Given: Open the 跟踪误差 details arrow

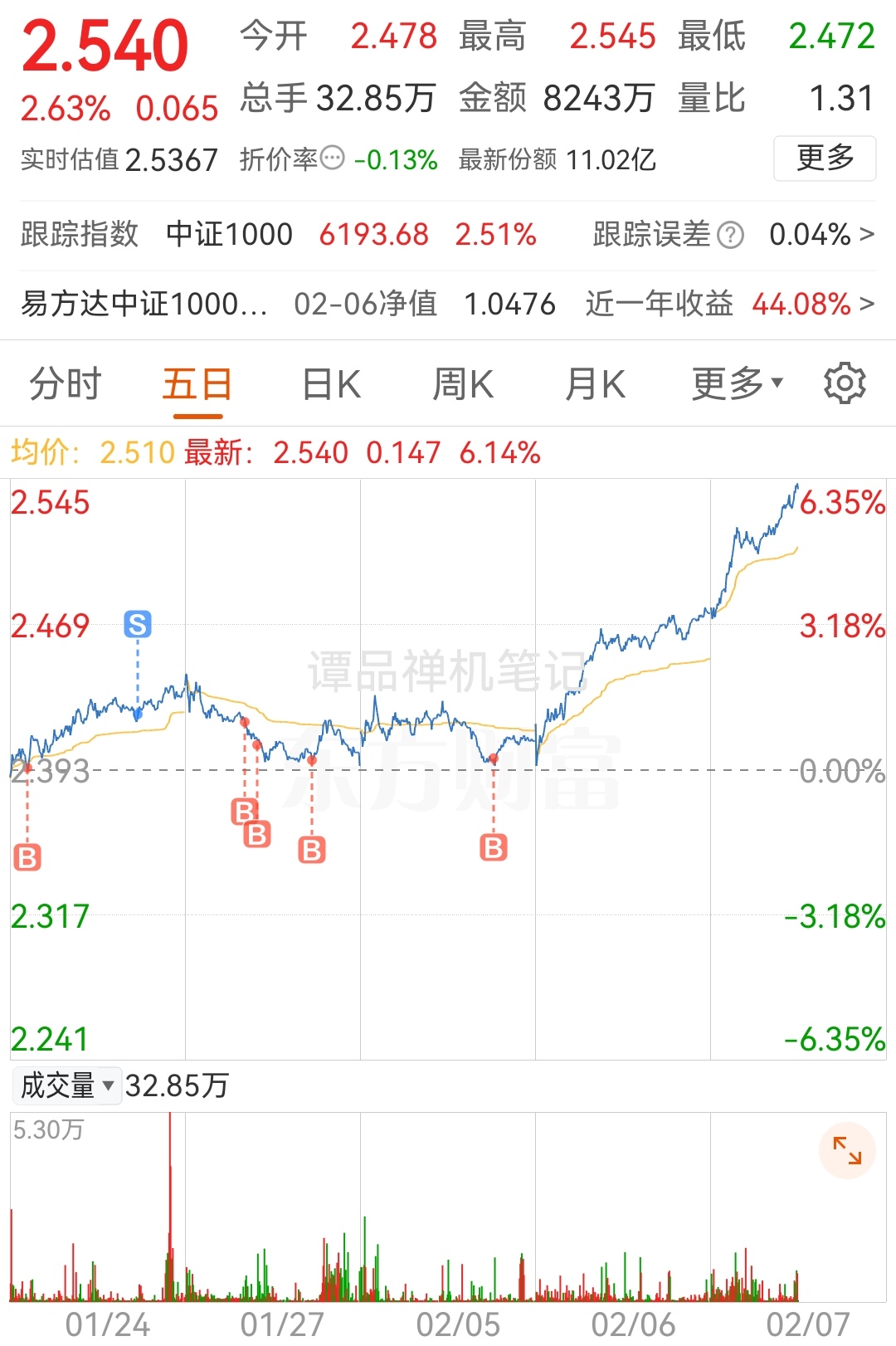Looking at the screenshot, I should pos(867,234).
